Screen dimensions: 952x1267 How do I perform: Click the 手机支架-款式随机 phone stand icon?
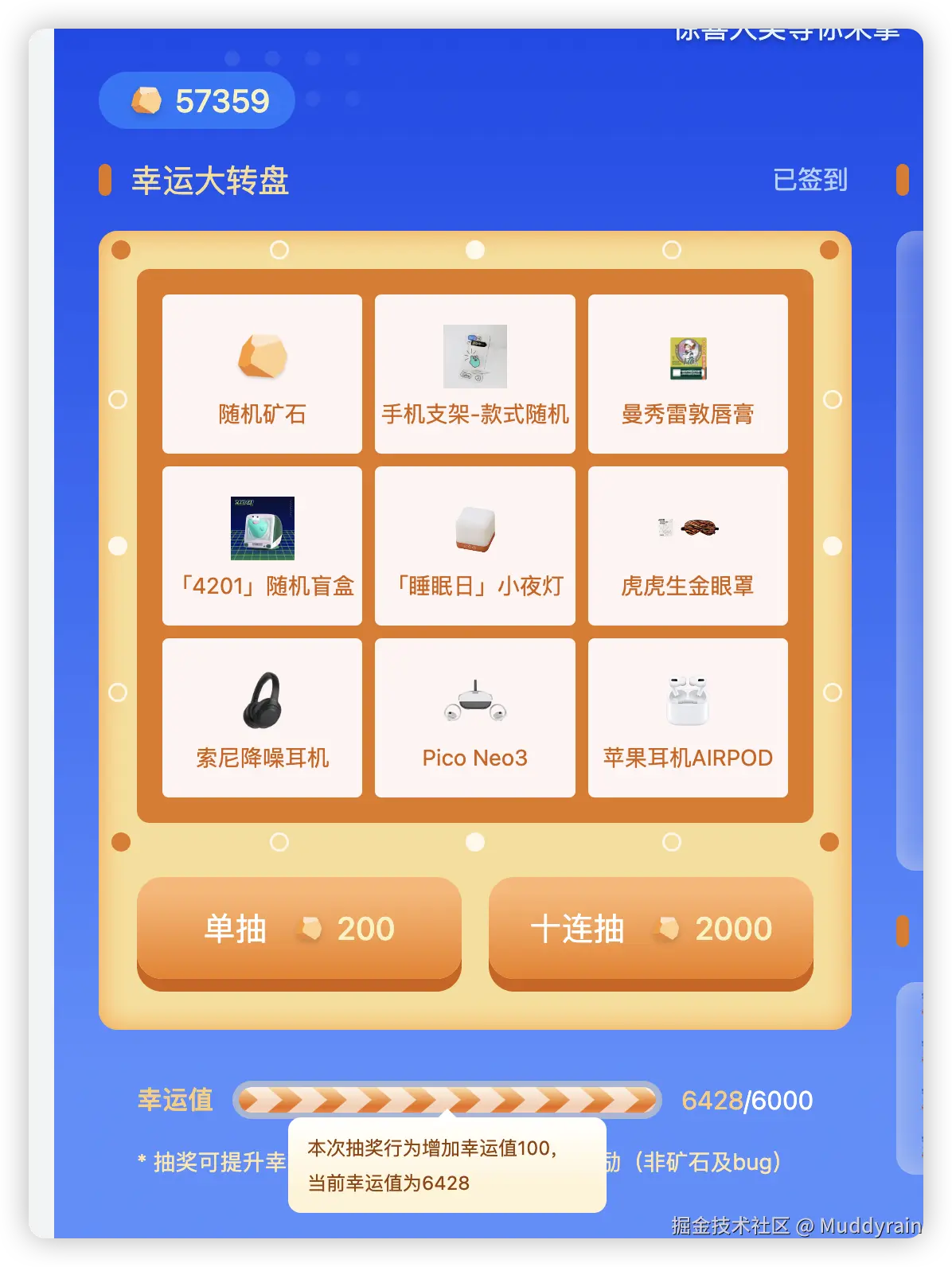[474, 357]
